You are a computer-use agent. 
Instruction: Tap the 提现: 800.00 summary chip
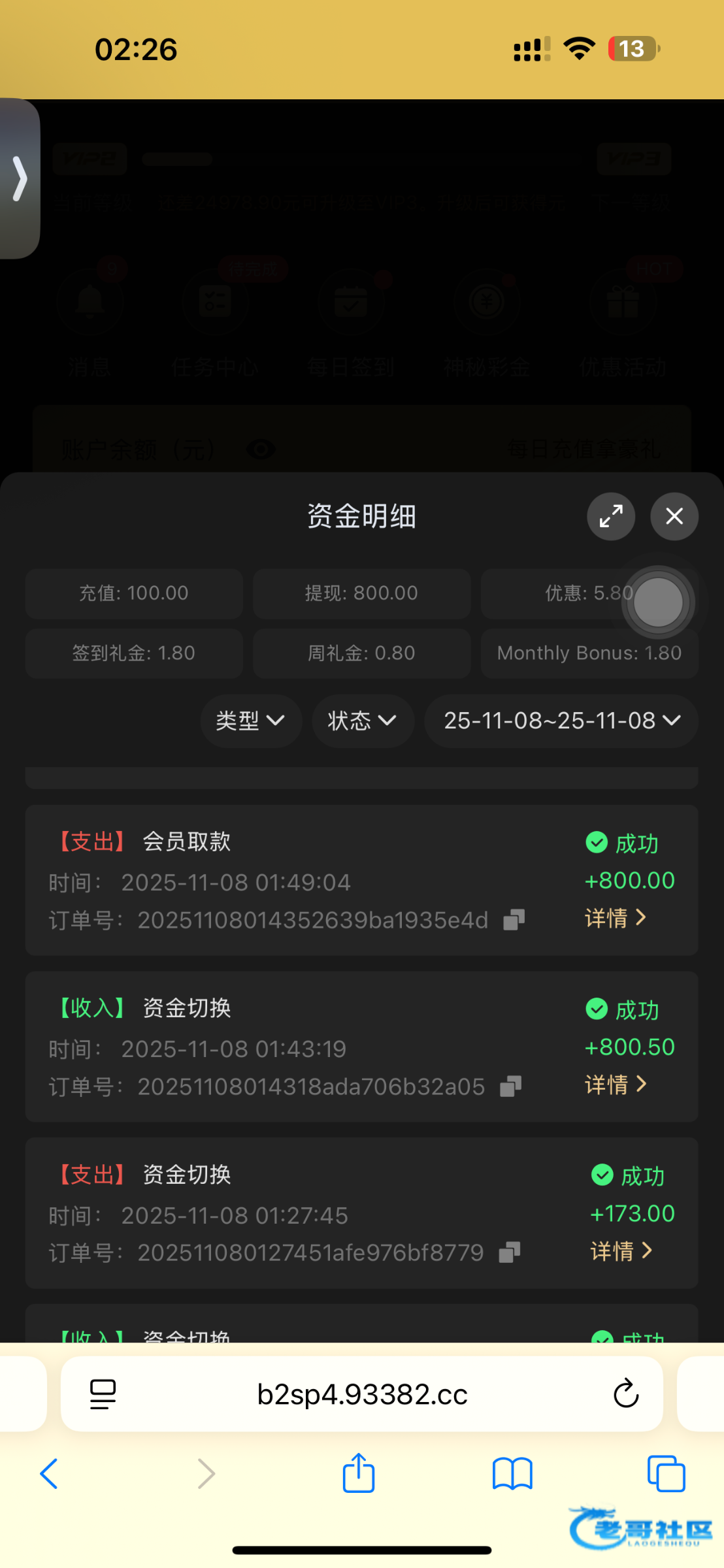(361, 593)
